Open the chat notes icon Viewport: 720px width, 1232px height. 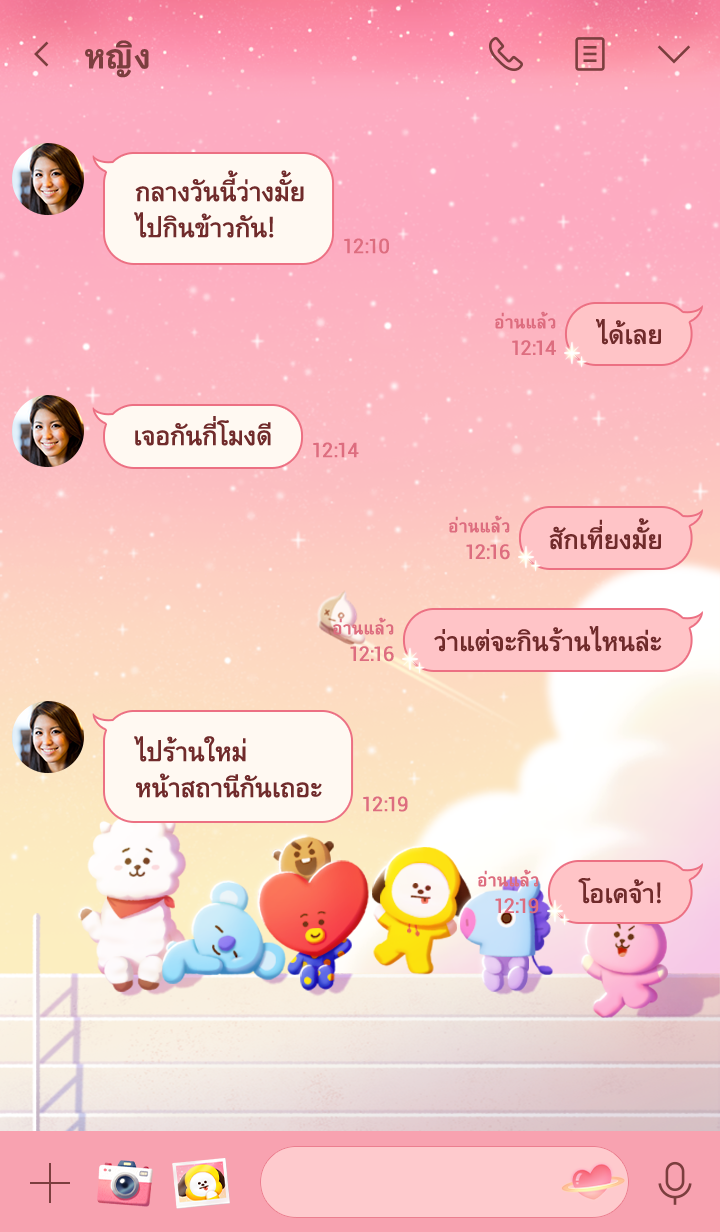[590, 55]
